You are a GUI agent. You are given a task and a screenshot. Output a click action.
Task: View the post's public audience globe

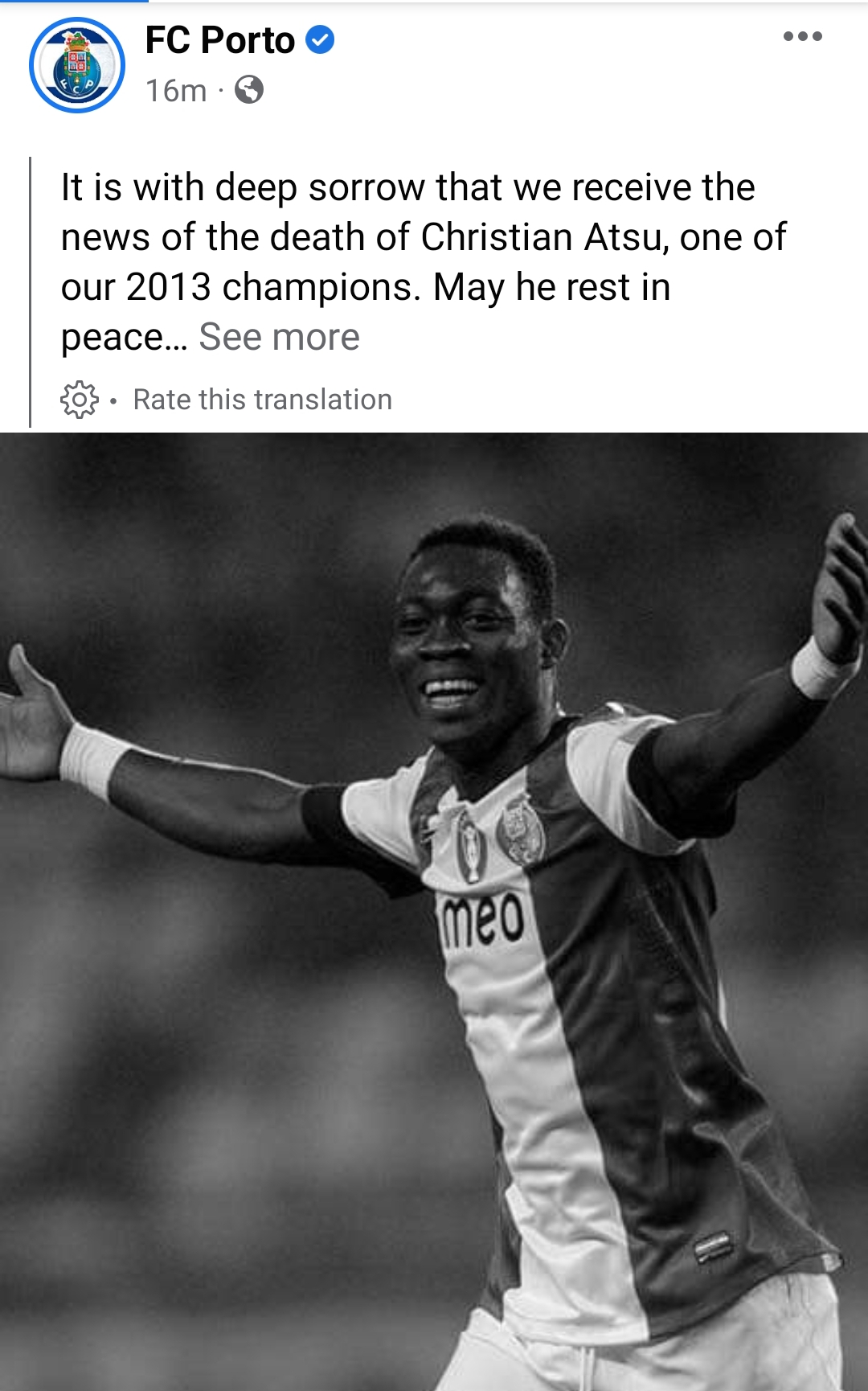(249, 90)
